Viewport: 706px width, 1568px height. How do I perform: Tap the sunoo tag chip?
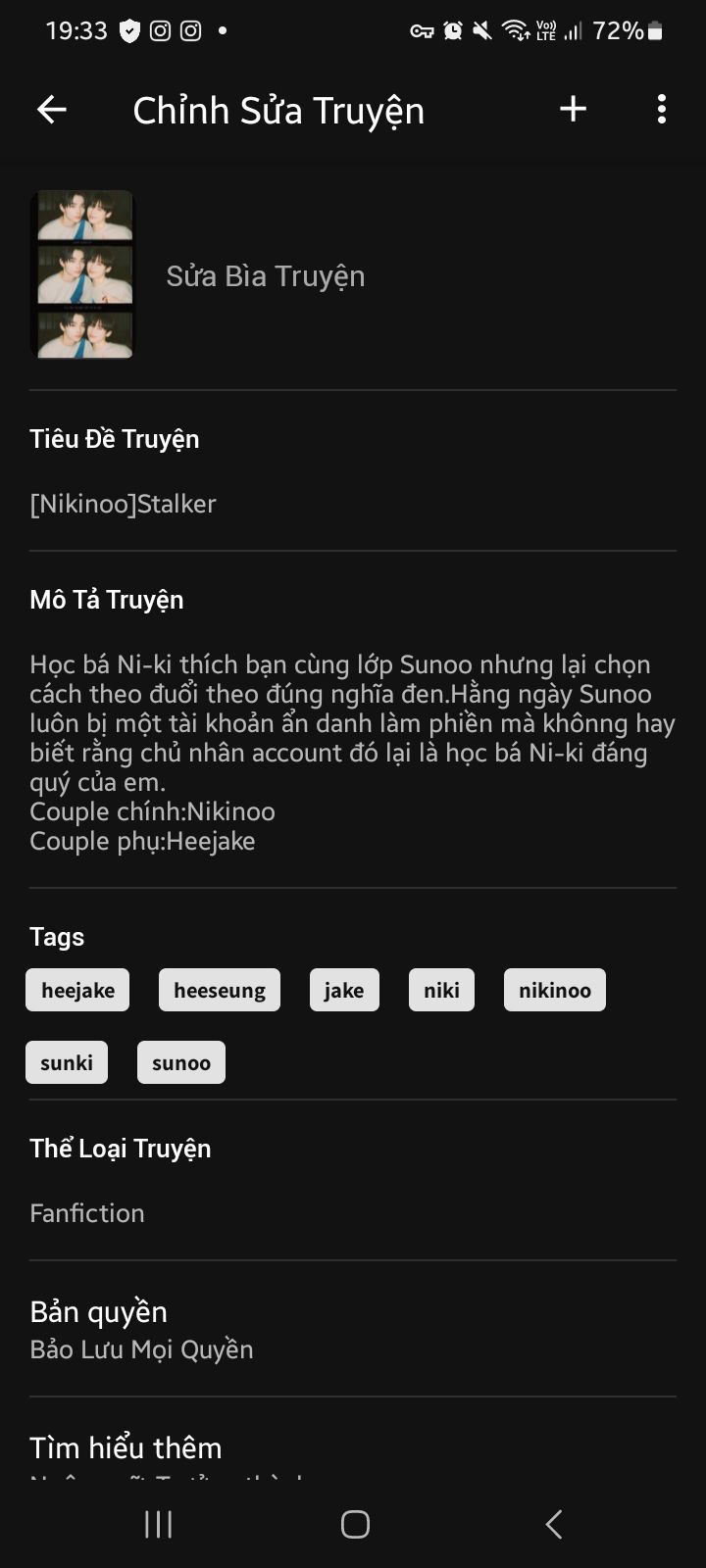(181, 1062)
